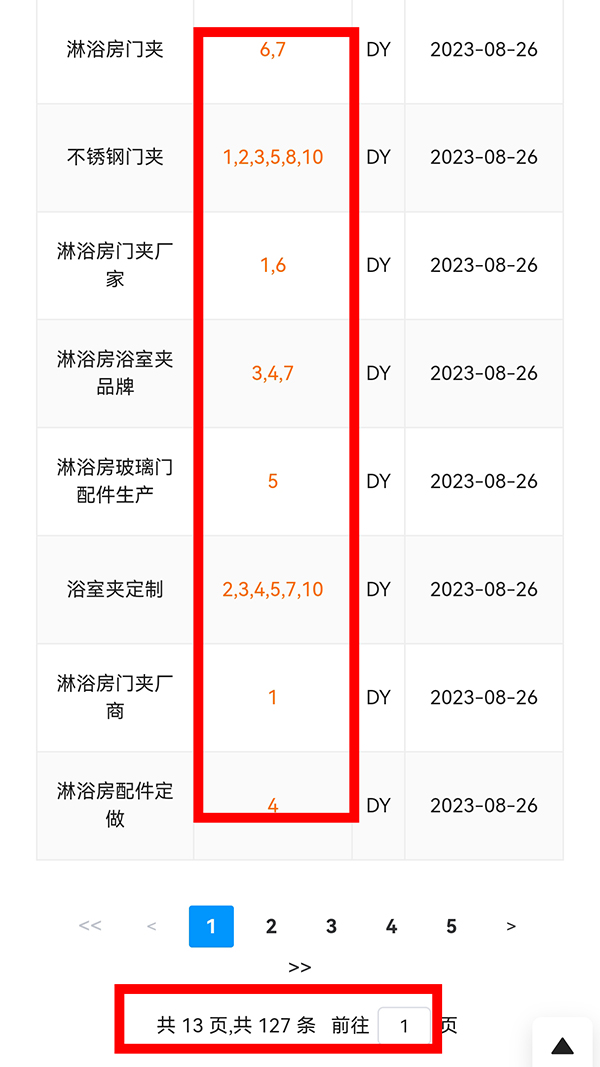Skip forward with double arrow
600x1067 pixels.
pos(299,967)
